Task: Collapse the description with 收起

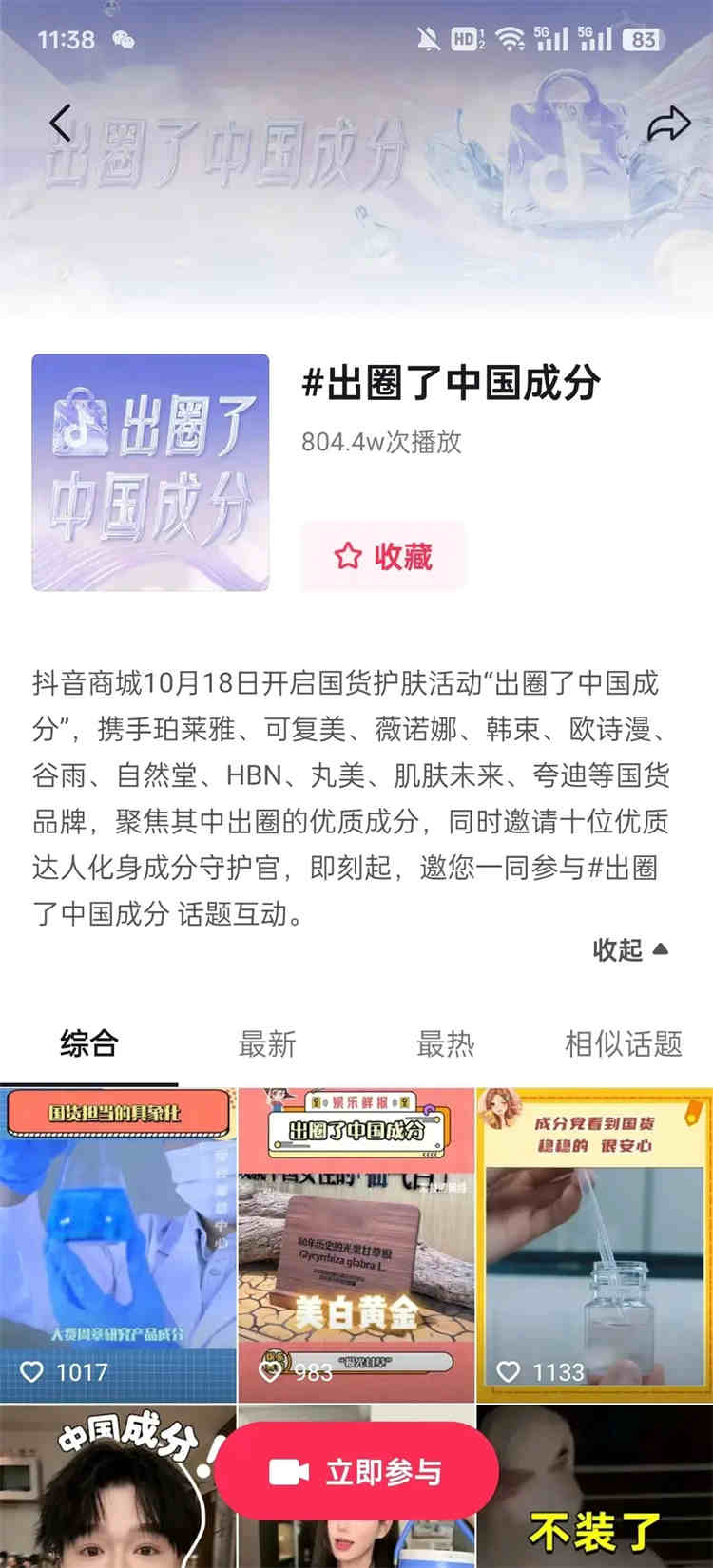Action: 629,949
